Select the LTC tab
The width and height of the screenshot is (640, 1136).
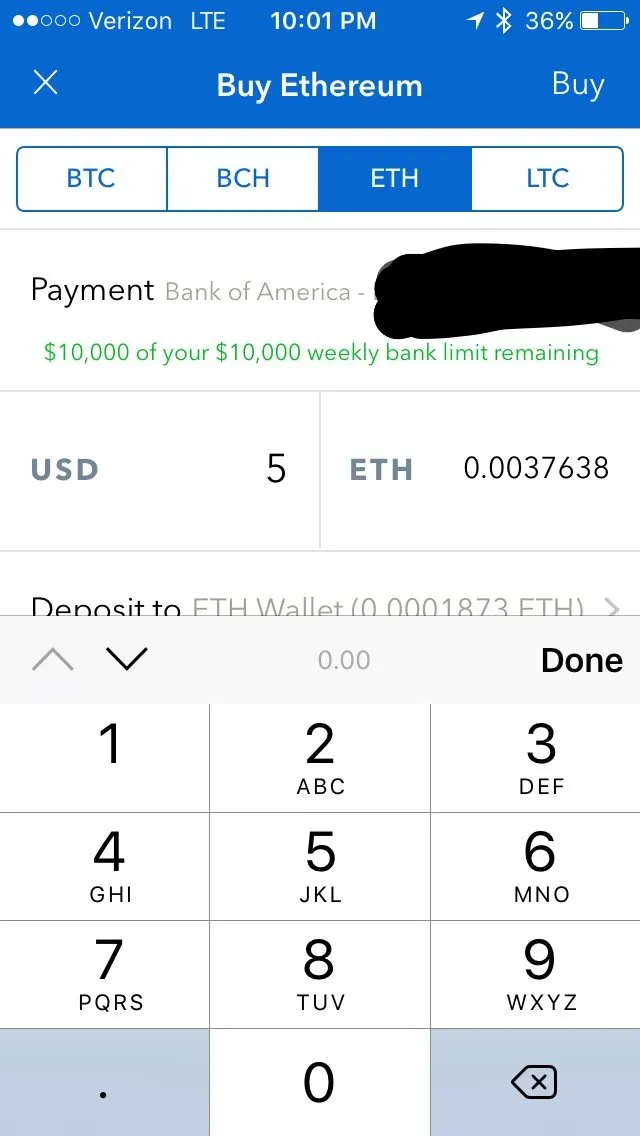pos(547,179)
